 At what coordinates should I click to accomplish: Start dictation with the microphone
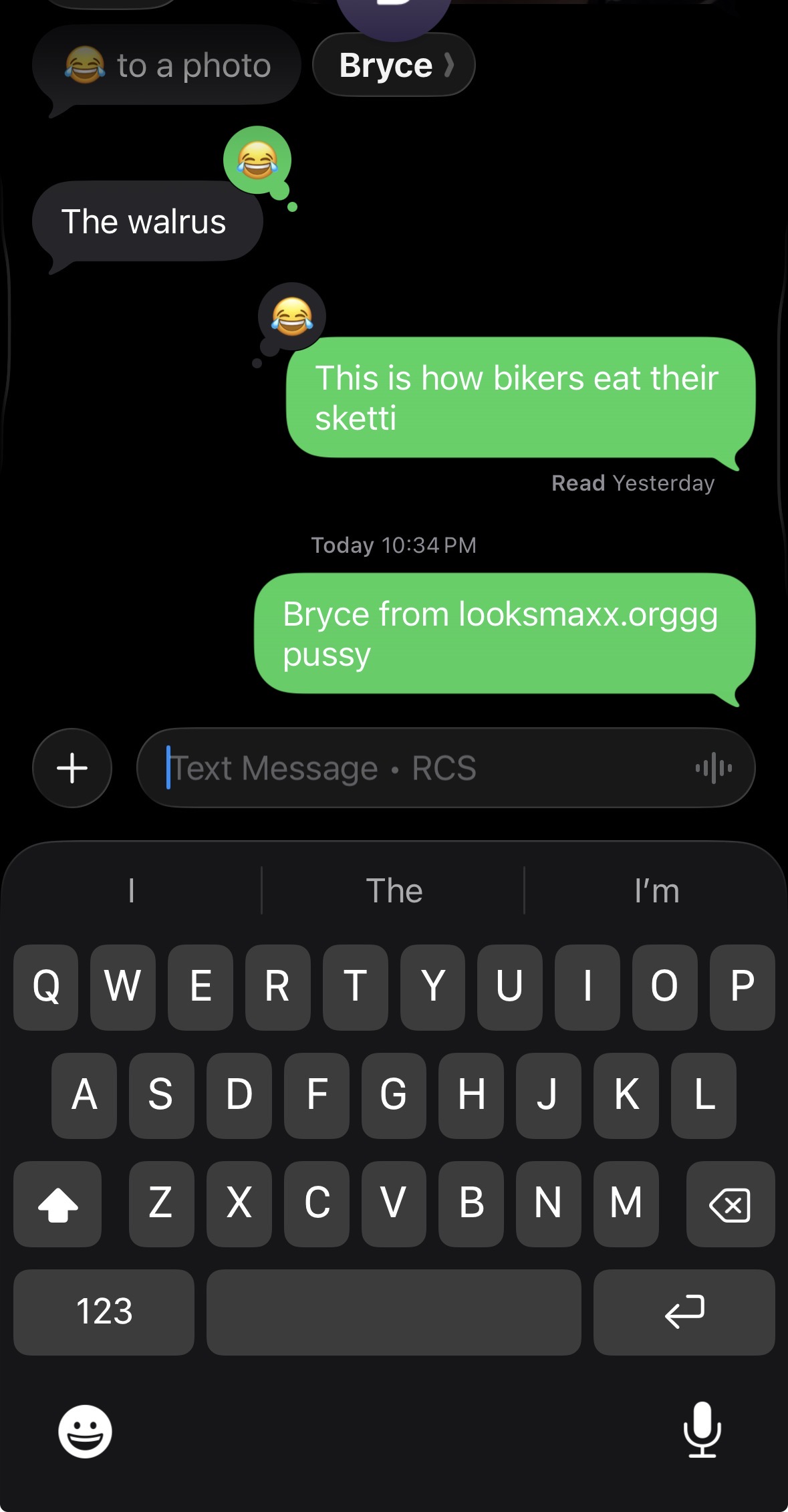tap(702, 1430)
